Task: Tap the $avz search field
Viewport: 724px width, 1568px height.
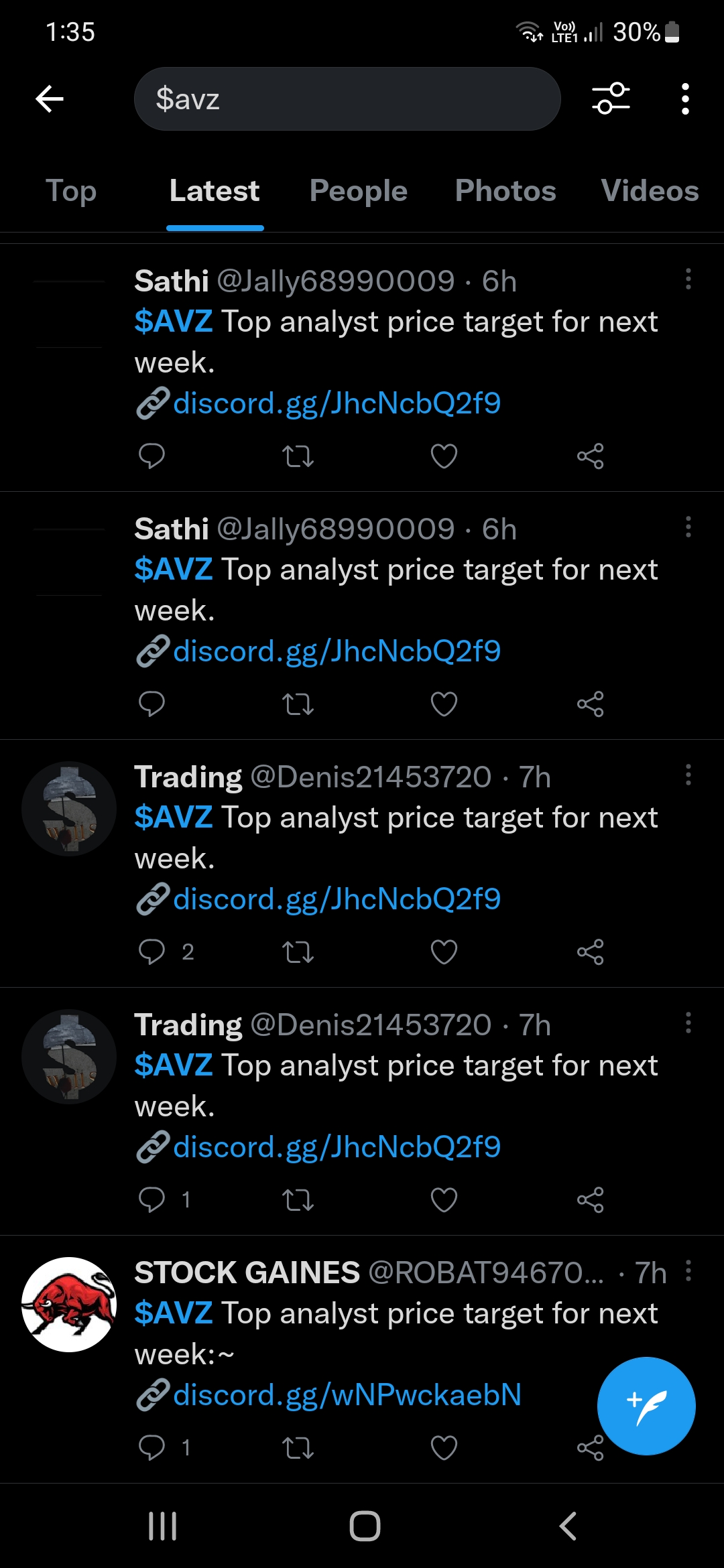Action: (x=347, y=99)
